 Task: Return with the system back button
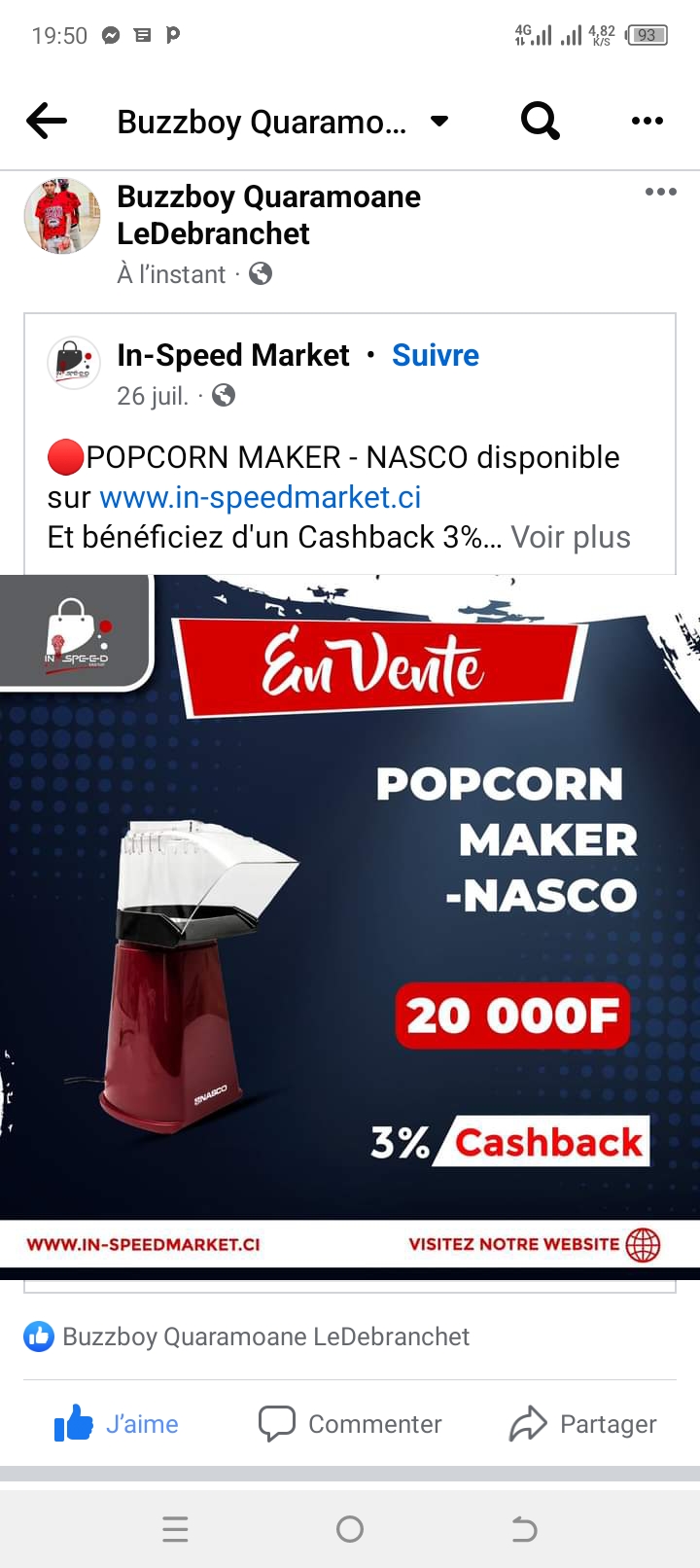point(524,1530)
